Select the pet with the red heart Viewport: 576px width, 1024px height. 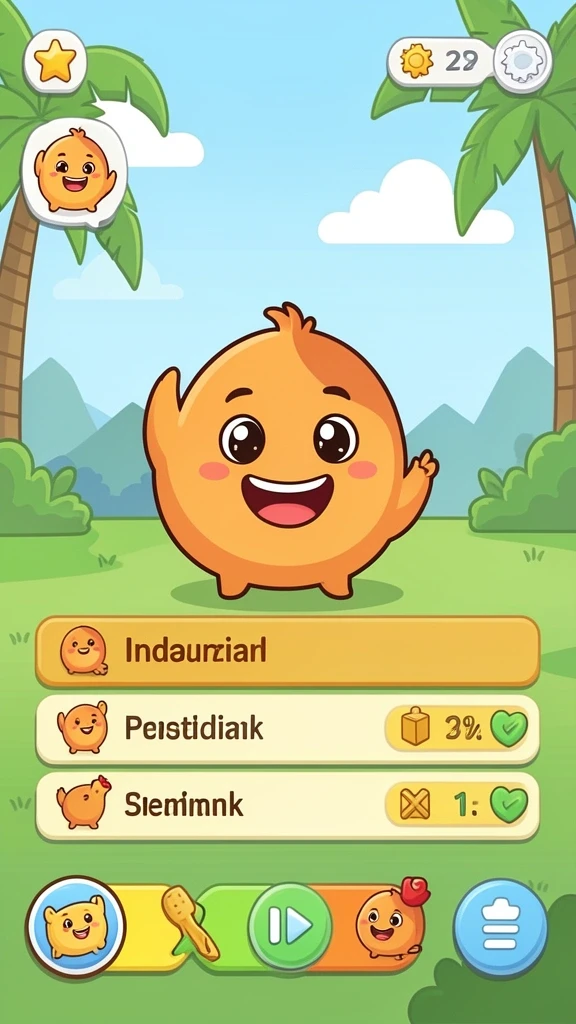click(x=391, y=920)
